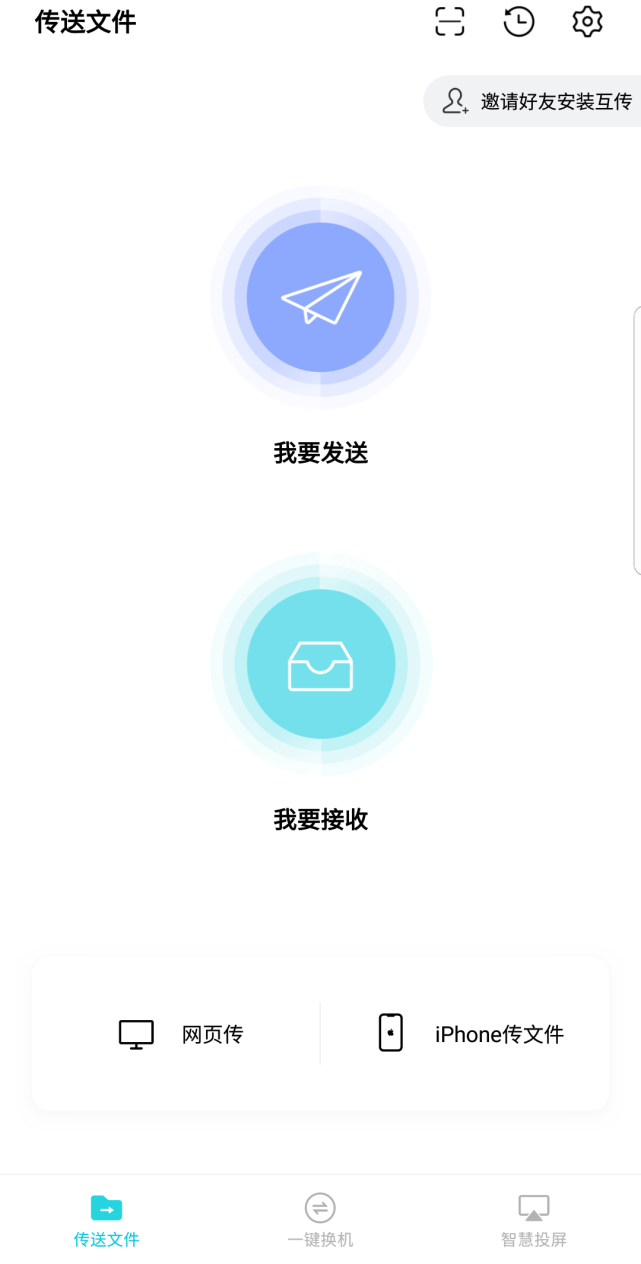Tap 邀请好友安装互传 invite button

(x=533, y=101)
